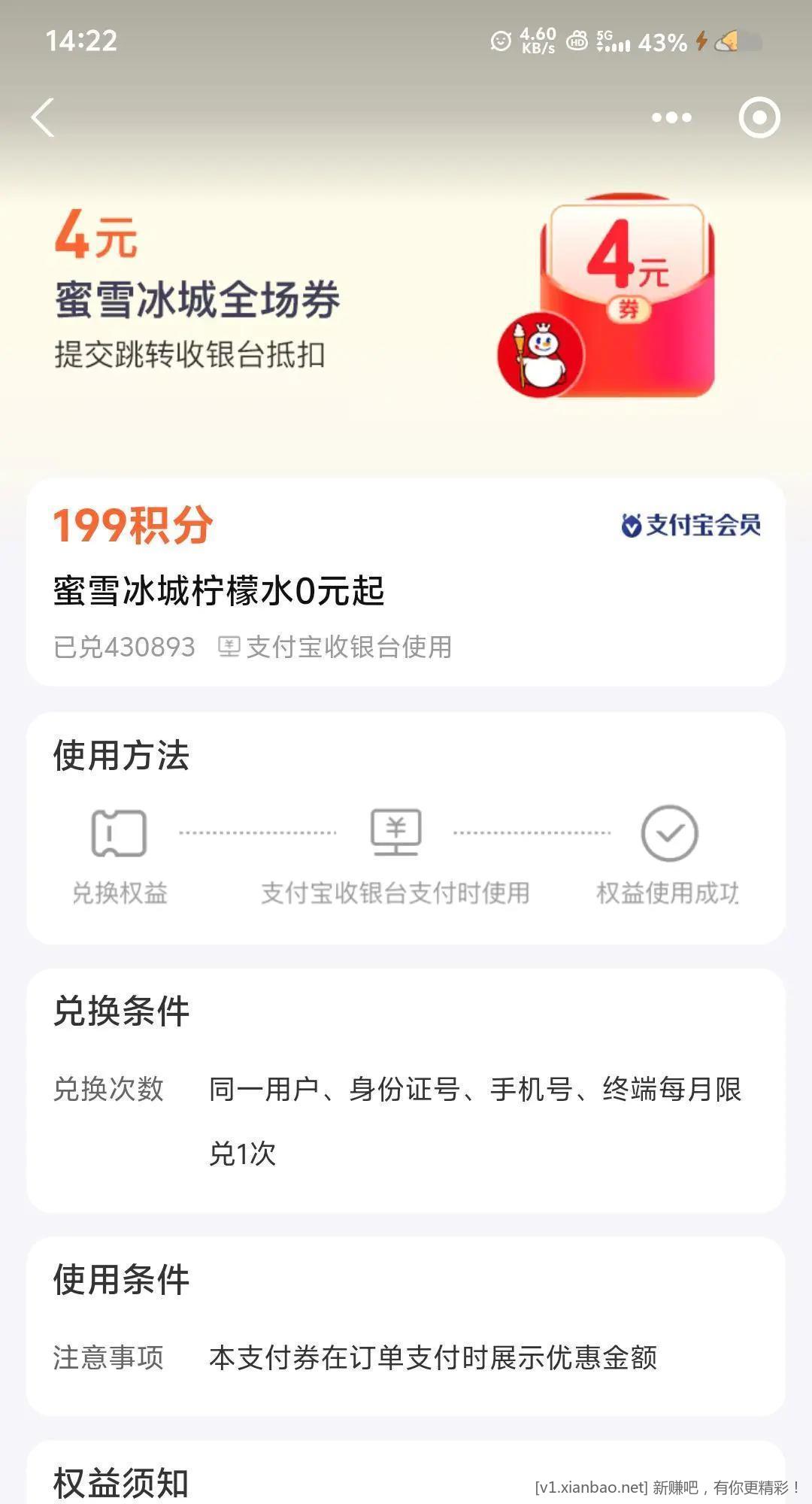Image resolution: width=812 pixels, height=1504 pixels.
Task: Open the three-dot more menu
Action: [671, 117]
